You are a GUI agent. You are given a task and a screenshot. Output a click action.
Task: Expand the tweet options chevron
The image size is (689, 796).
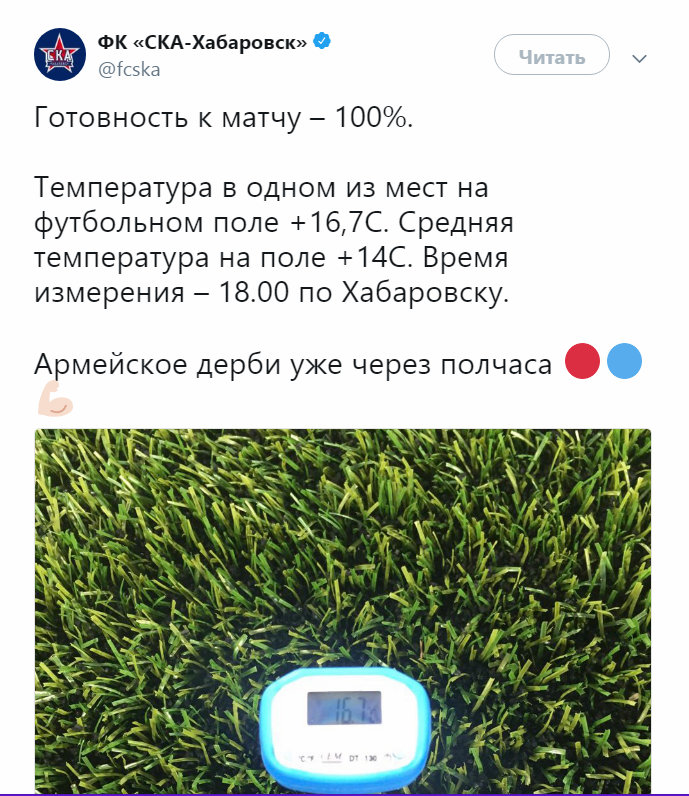point(640,58)
